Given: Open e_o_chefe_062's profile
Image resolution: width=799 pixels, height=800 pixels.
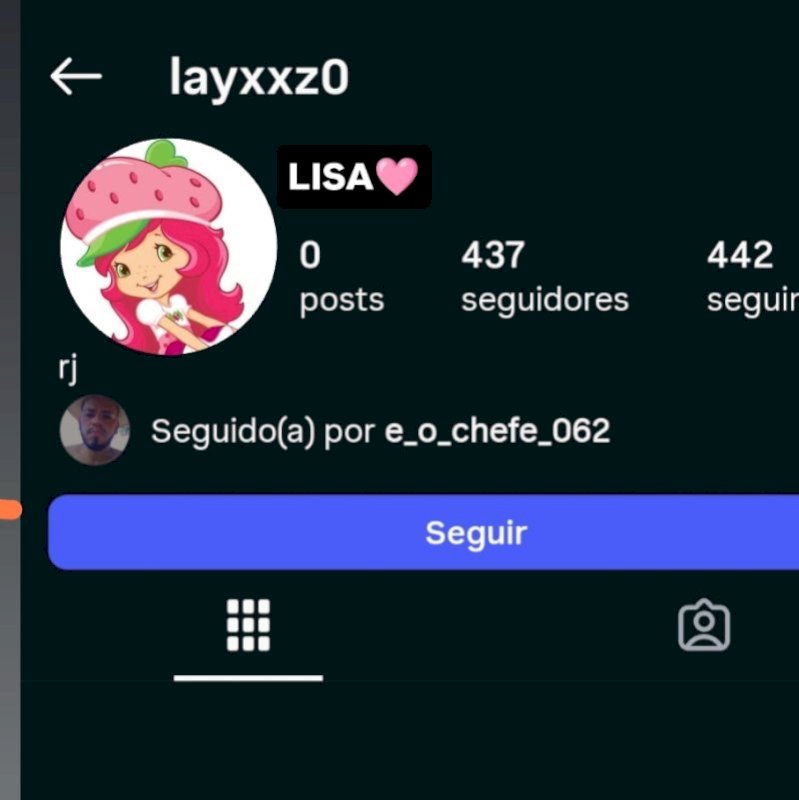Looking at the screenshot, I should pos(498,432).
